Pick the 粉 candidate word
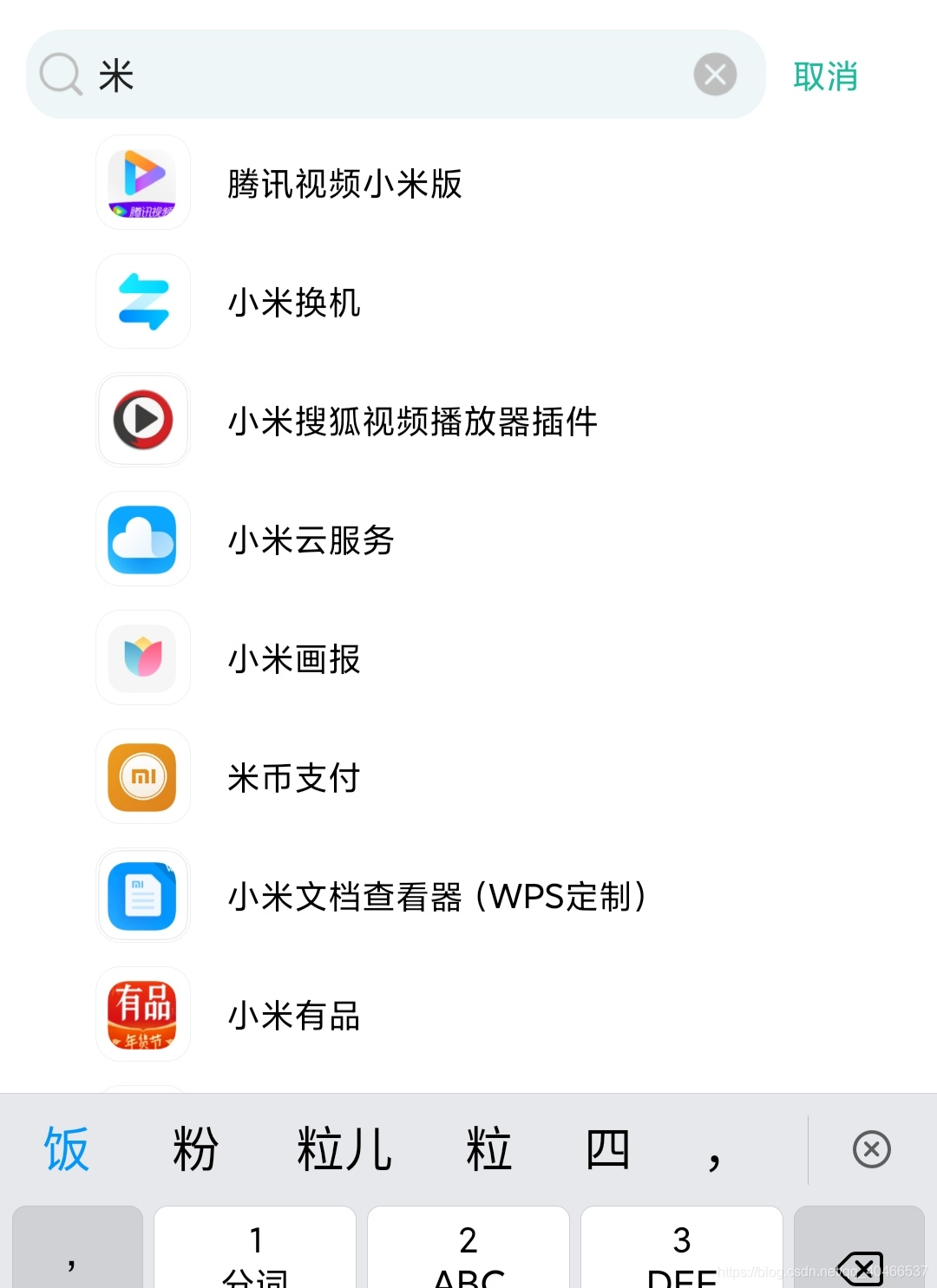The width and height of the screenshot is (937, 1288). click(195, 1149)
